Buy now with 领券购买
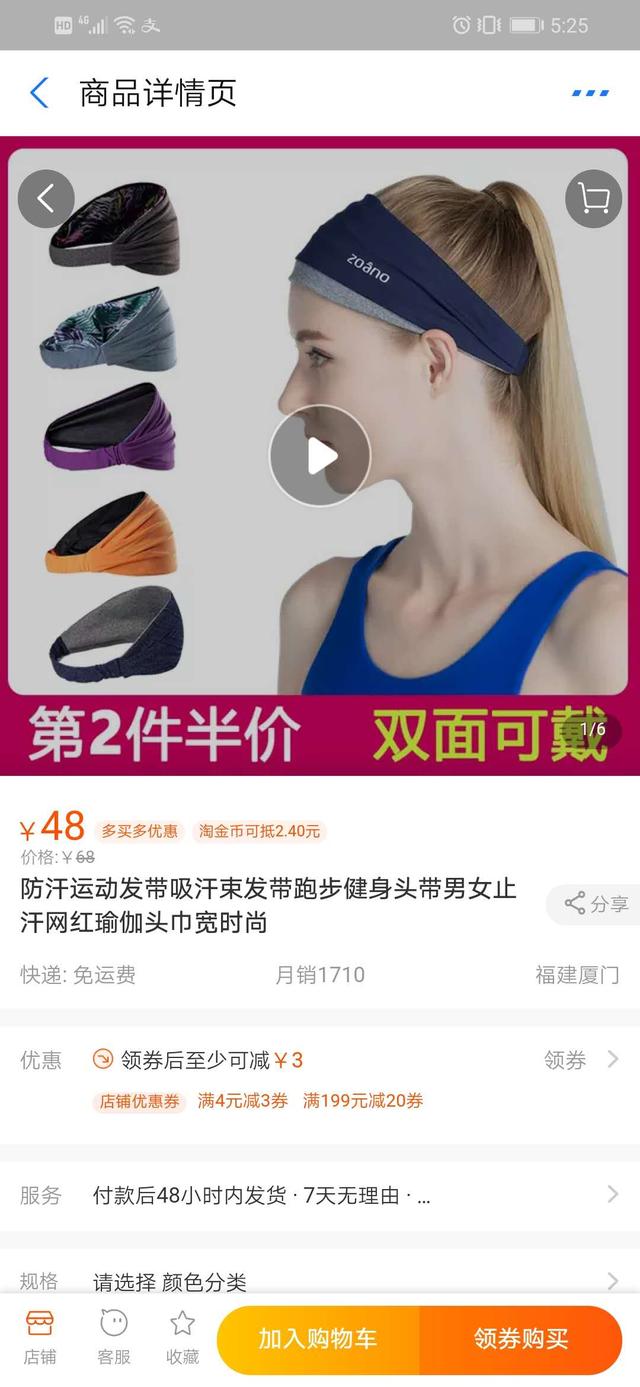Image resolution: width=640 pixels, height=1387 pixels. click(521, 1339)
